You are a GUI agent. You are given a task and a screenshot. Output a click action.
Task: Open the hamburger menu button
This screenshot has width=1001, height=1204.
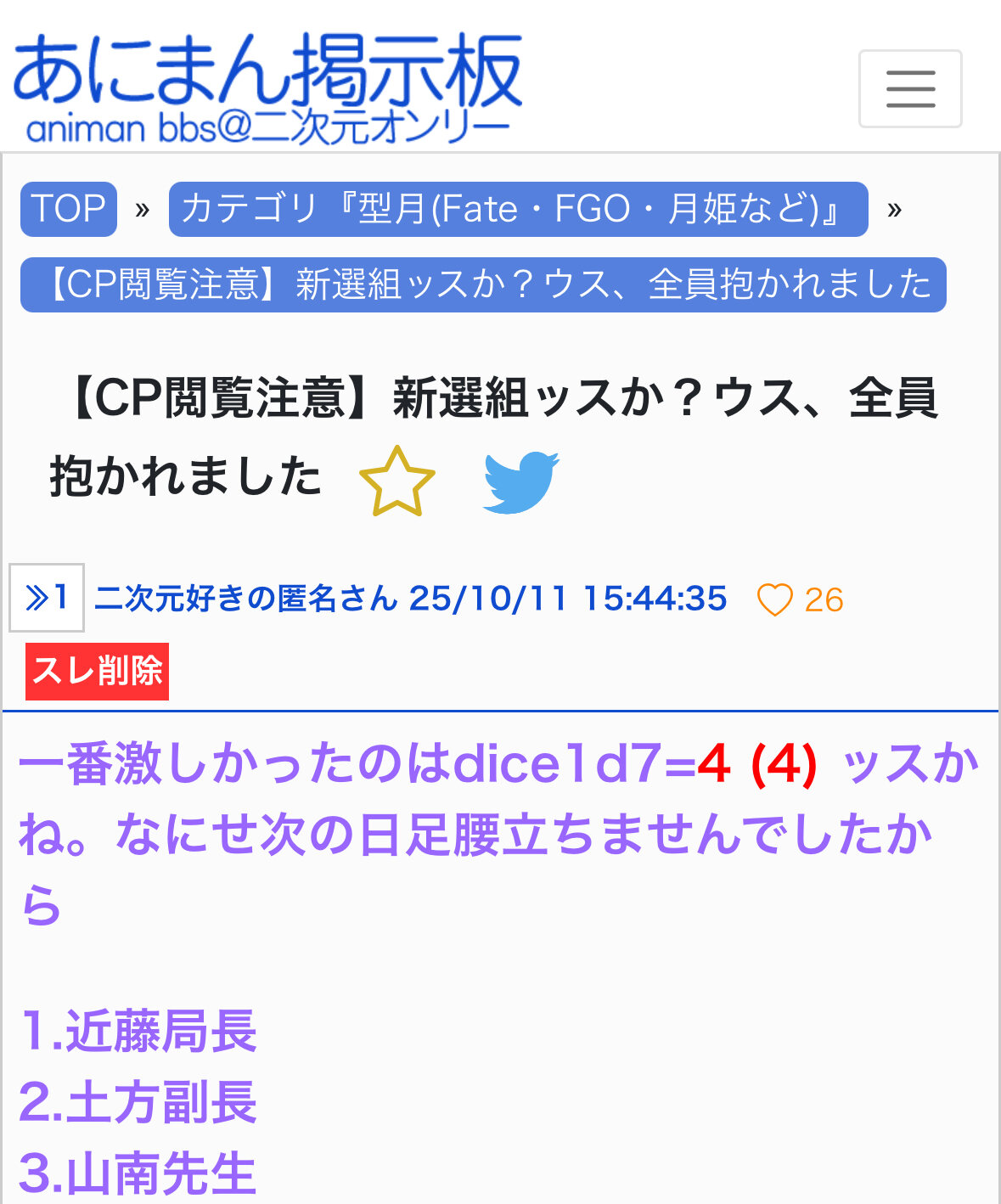[x=910, y=88]
